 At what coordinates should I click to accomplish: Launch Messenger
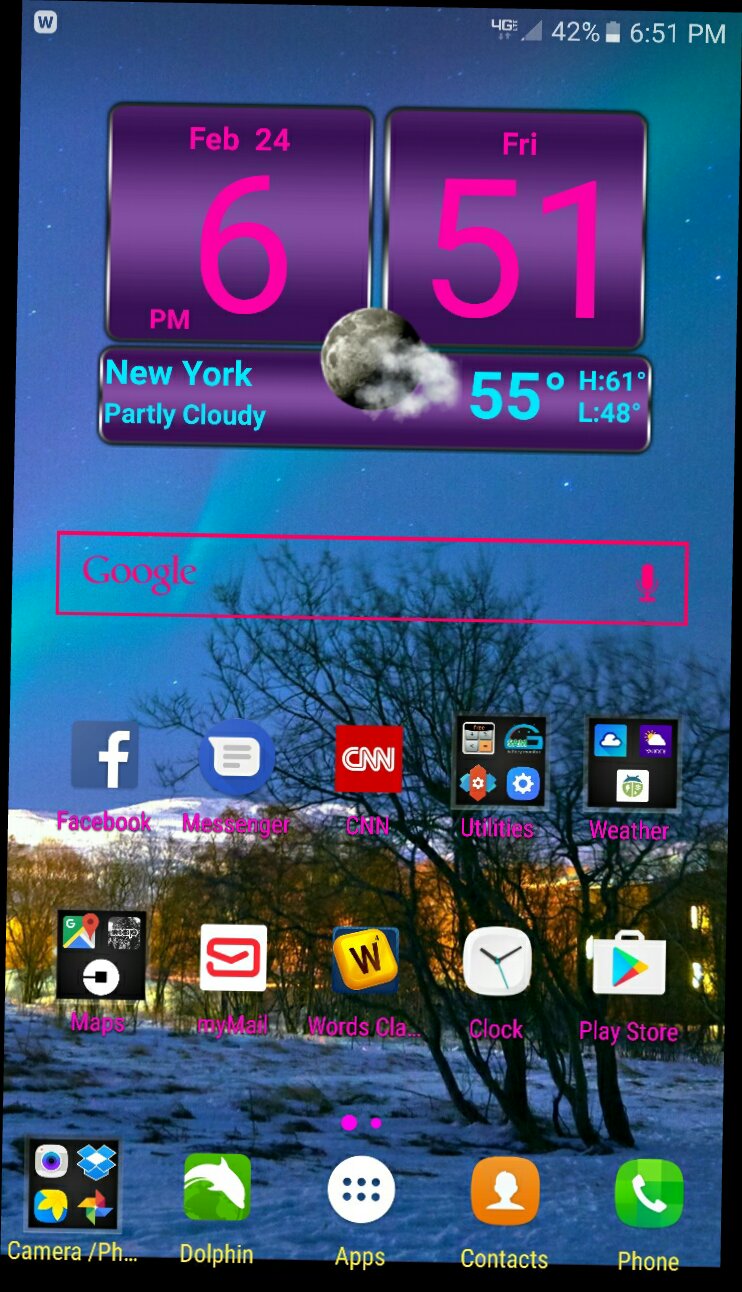(236, 757)
